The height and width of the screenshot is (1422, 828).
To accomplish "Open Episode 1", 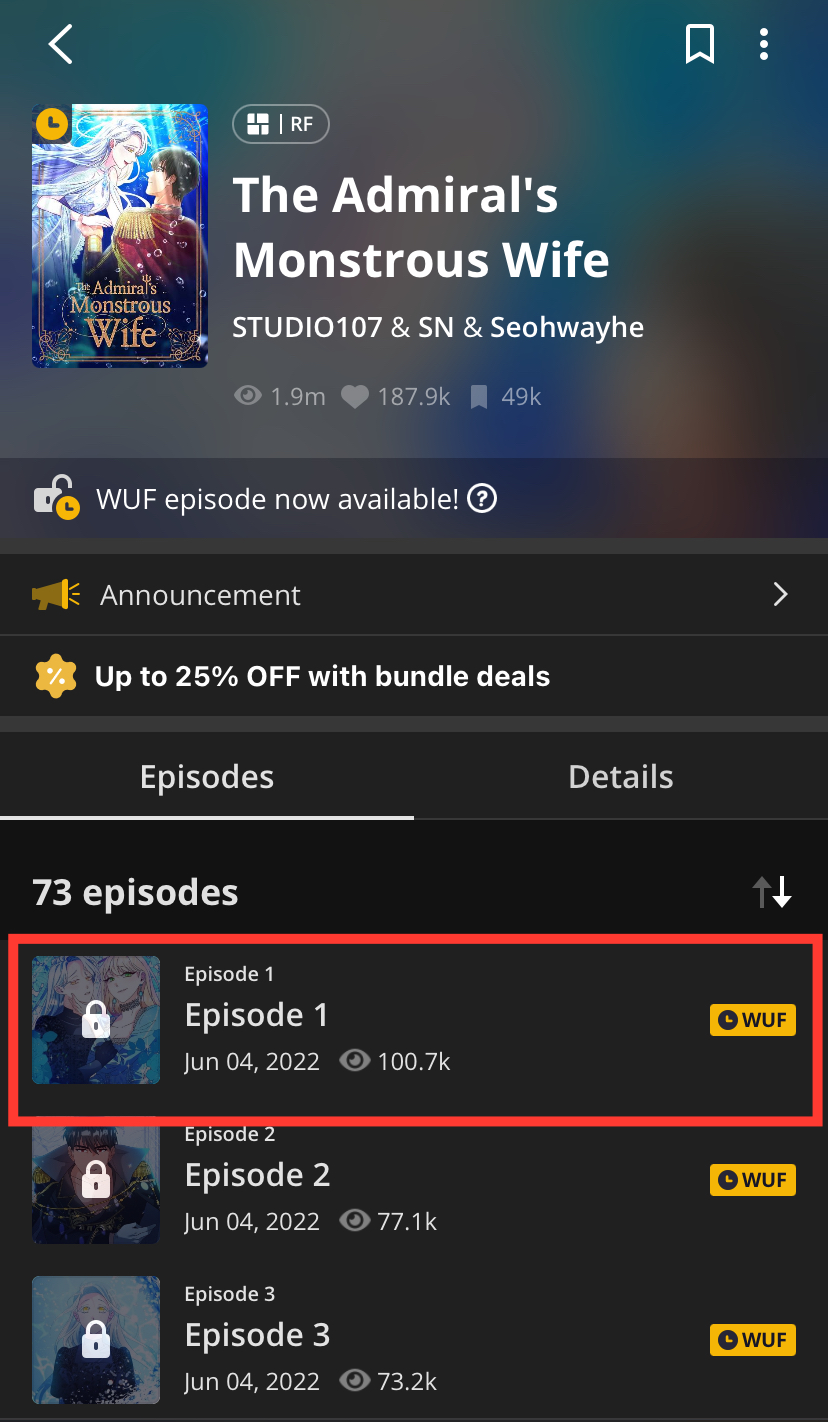I will 414,1020.
